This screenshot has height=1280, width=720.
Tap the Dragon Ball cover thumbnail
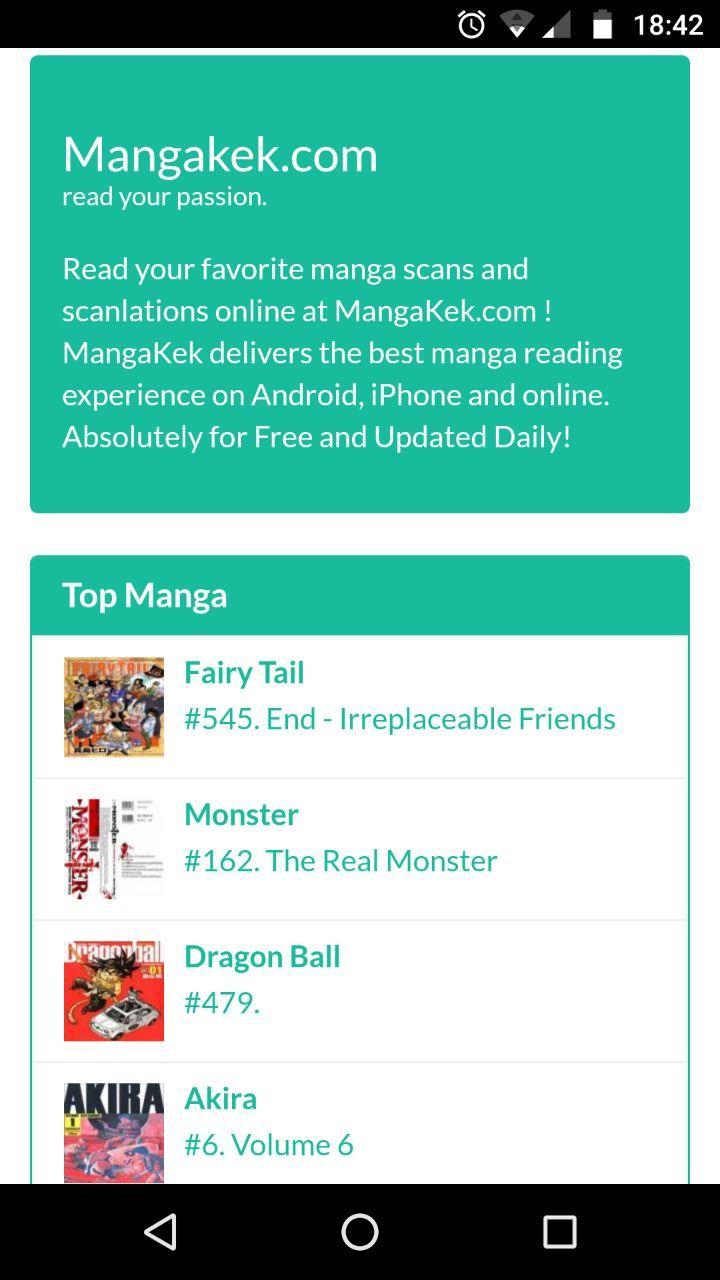pyautogui.click(x=114, y=991)
